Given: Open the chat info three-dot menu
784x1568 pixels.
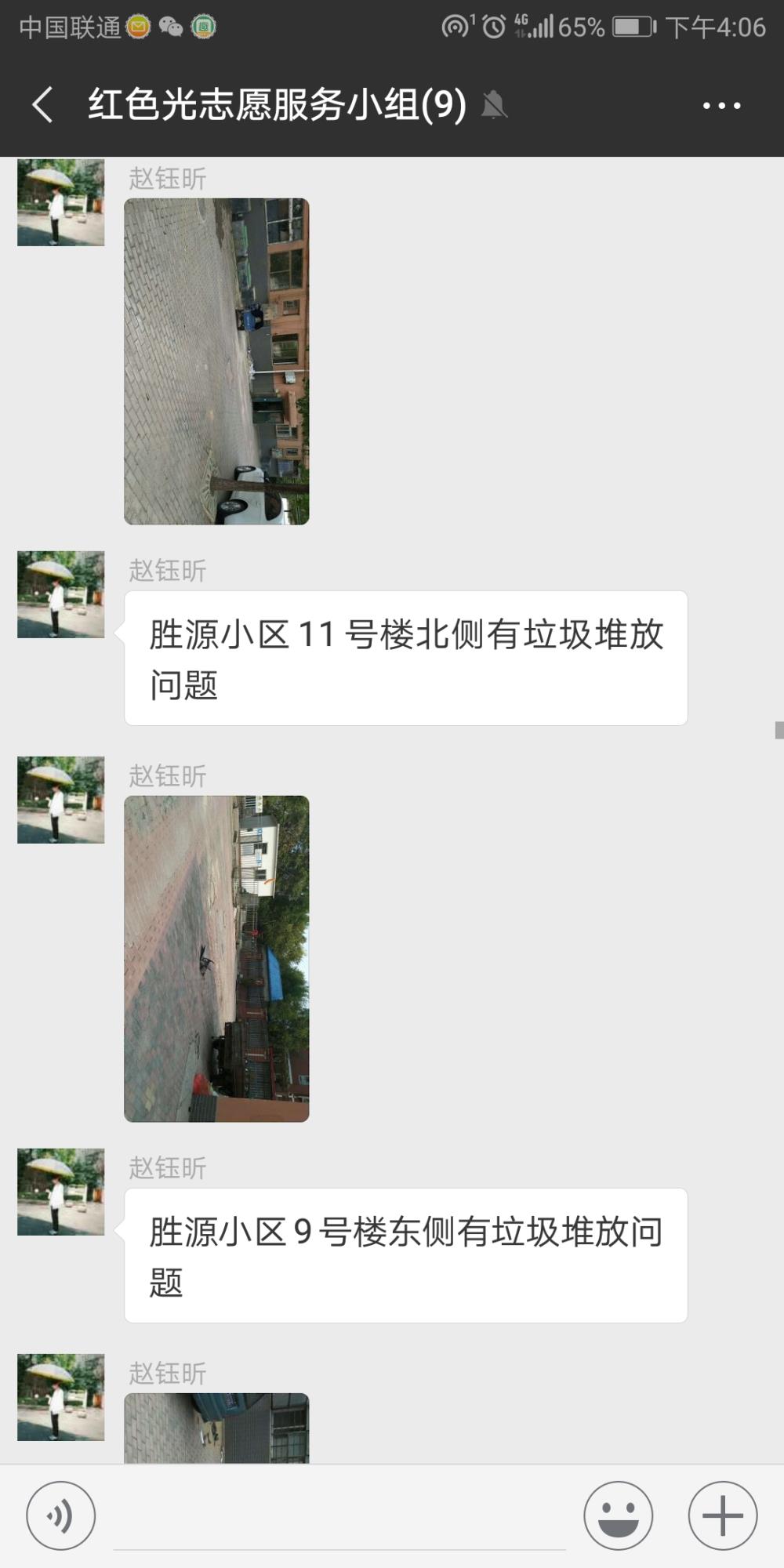Looking at the screenshot, I should click(x=721, y=105).
